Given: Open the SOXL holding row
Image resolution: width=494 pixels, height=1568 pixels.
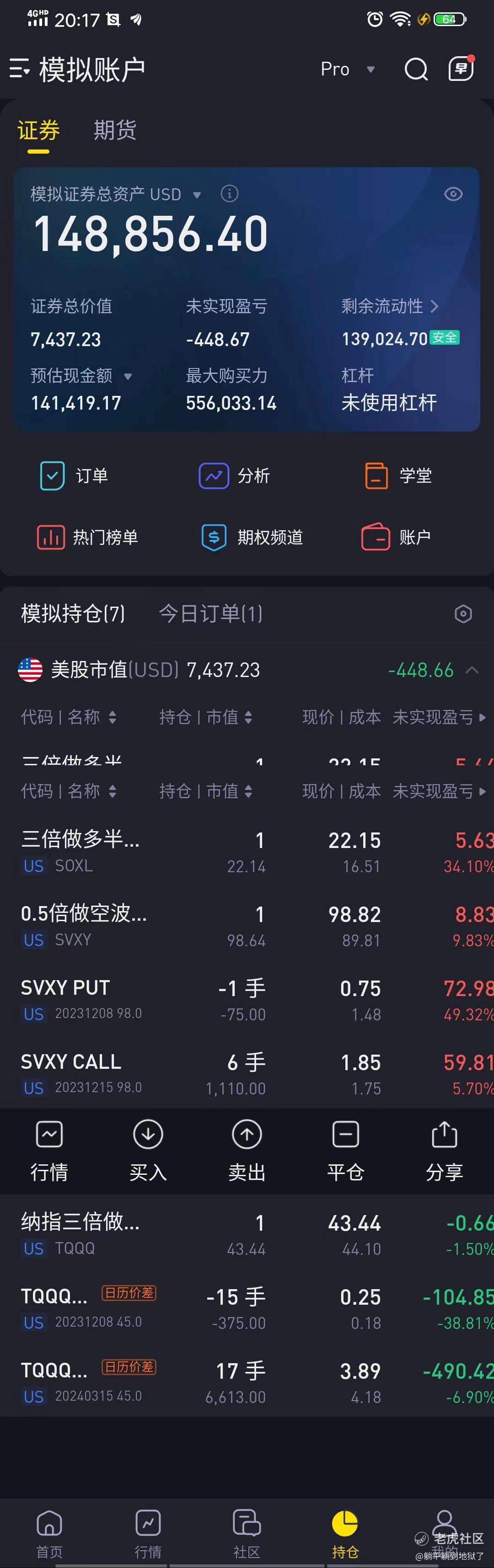Looking at the screenshot, I should (x=247, y=852).
